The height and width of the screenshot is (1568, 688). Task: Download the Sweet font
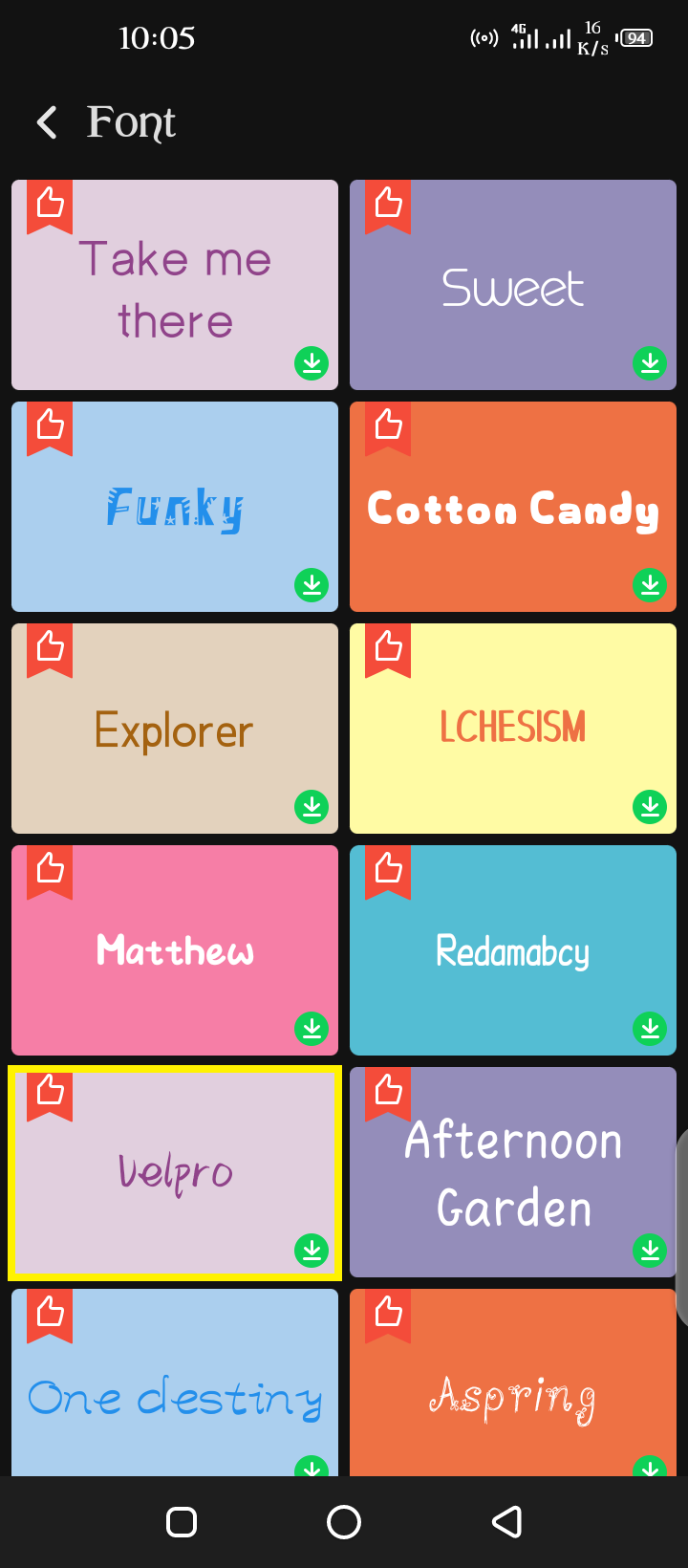[x=650, y=363]
